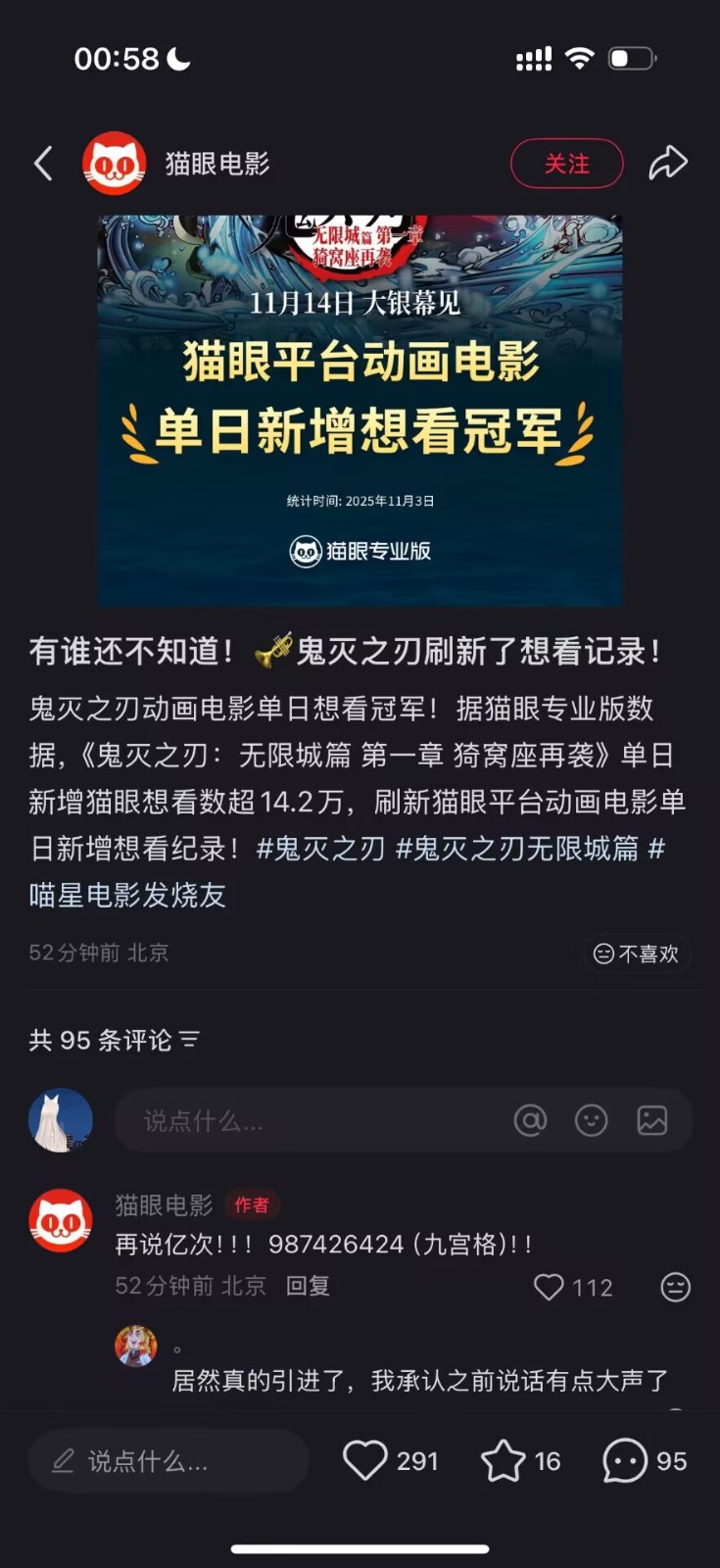Mark the post as 不喜欢
The height and width of the screenshot is (1568, 720).
pos(637,954)
